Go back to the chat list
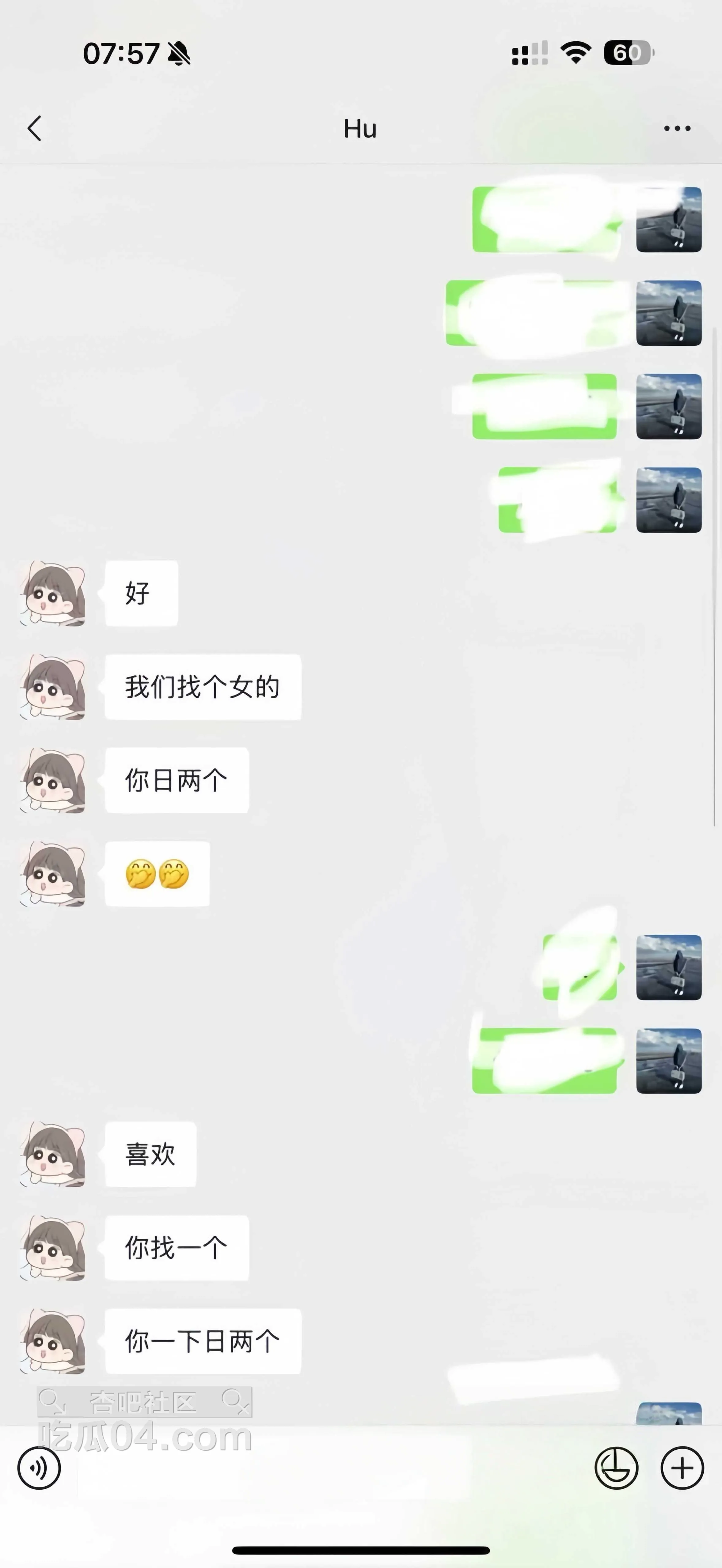This screenshot has width=722, height=1568. pyautogui.click(x=35, y=128)
